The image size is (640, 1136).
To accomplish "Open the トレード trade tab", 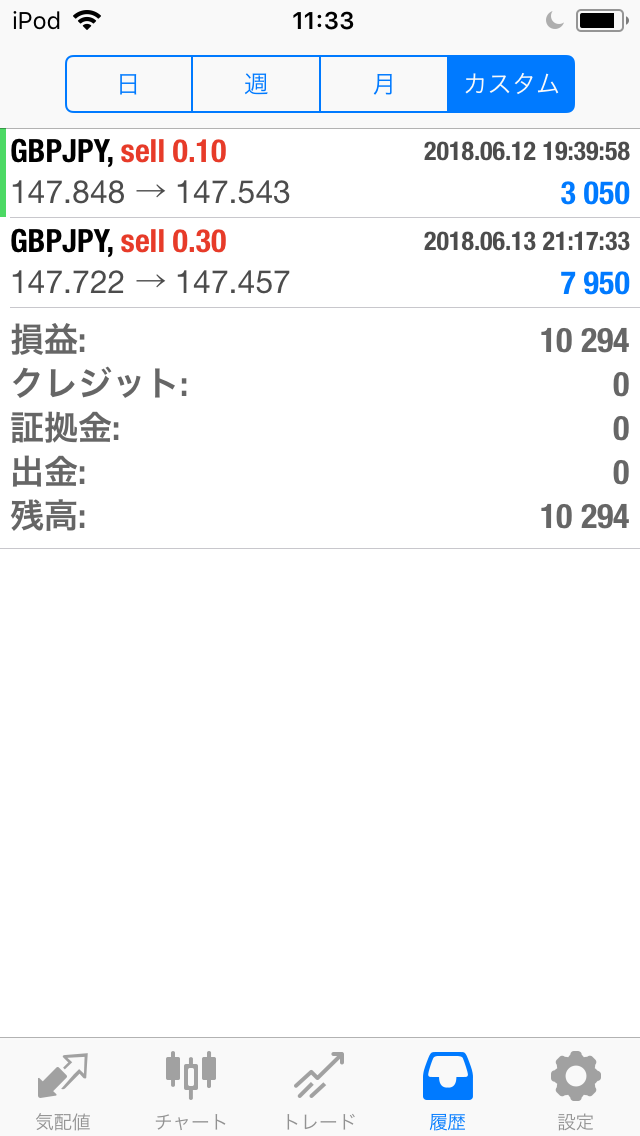I will click(x=319, y=1089).
